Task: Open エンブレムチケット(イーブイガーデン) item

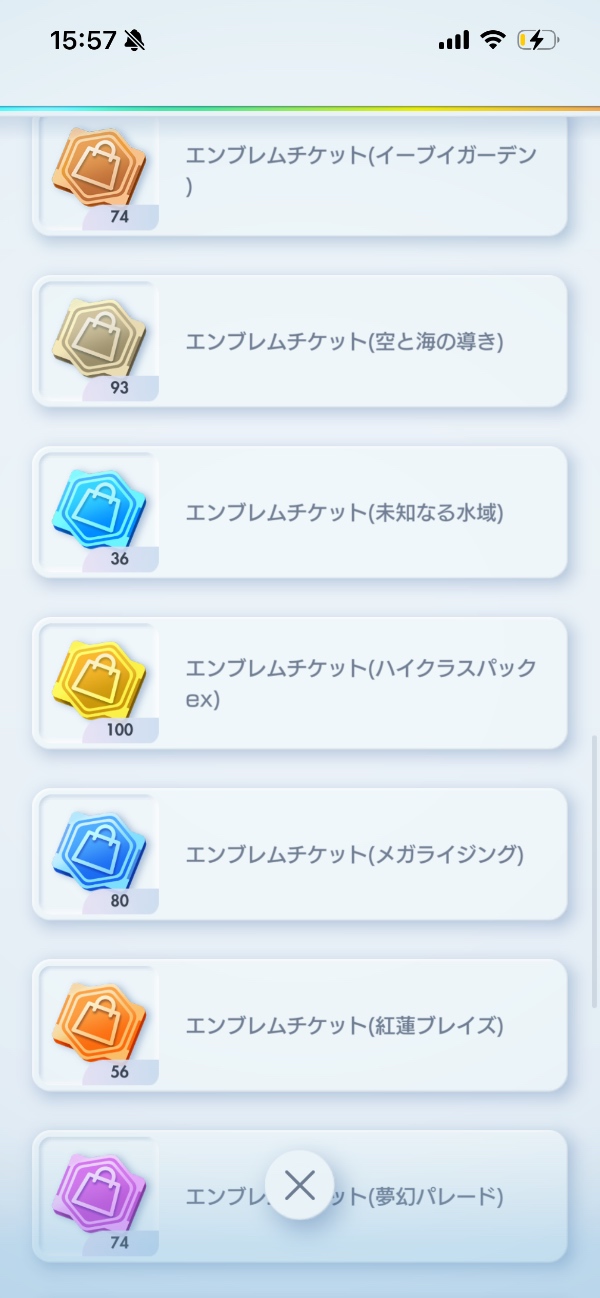Action: (x=300, y=172)
